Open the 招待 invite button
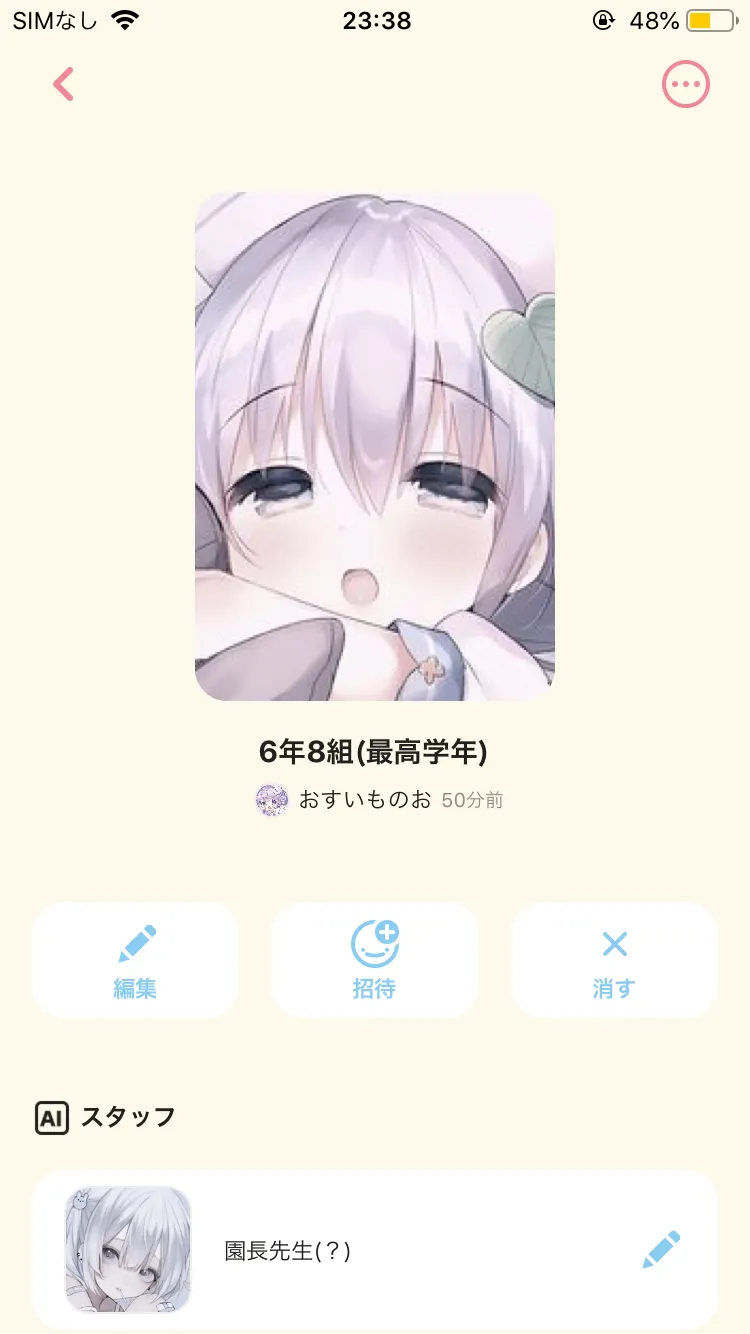 point(375,960)
